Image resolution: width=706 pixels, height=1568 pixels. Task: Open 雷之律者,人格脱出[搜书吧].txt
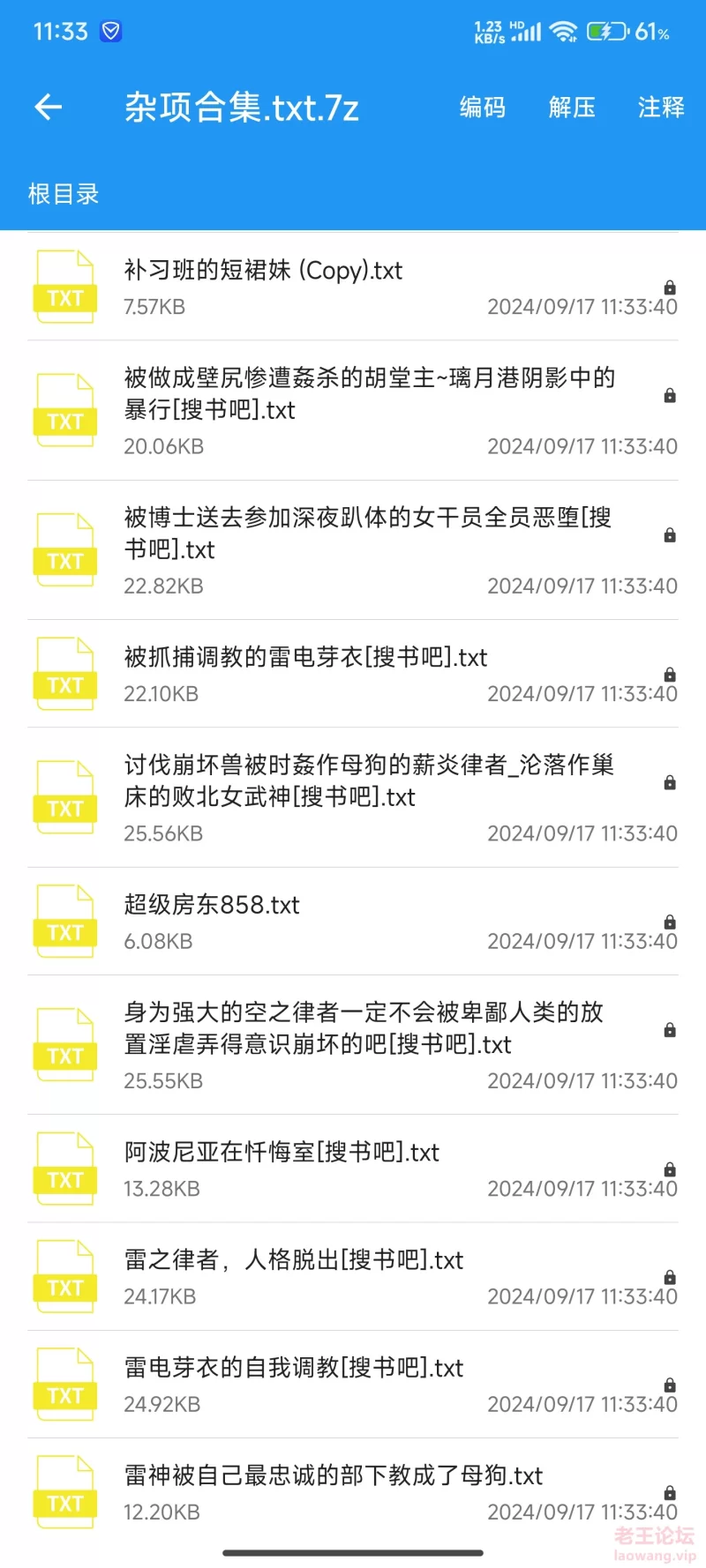(x=353, y=1277)
